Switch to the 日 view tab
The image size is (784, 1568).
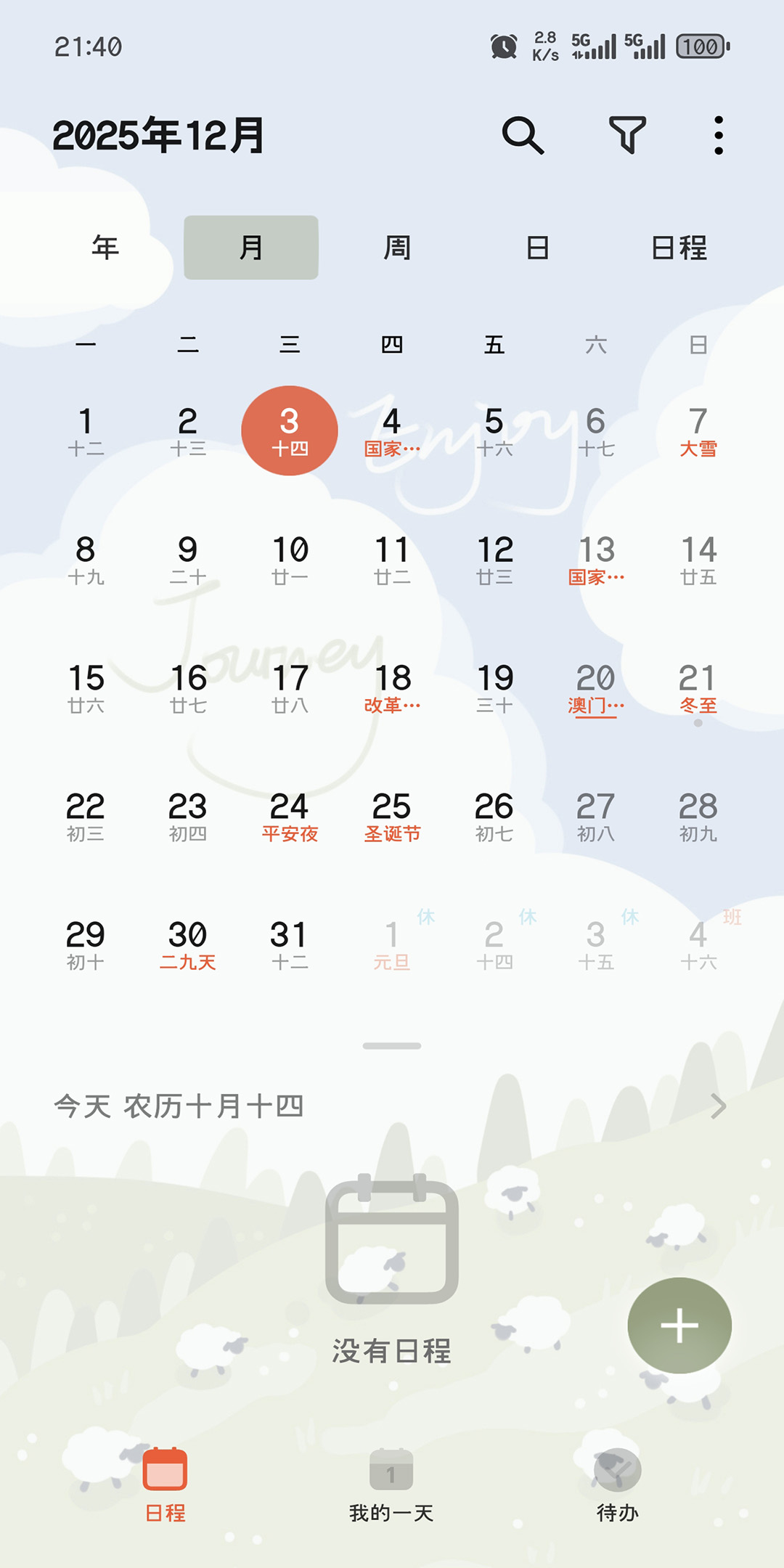point(537,248)
